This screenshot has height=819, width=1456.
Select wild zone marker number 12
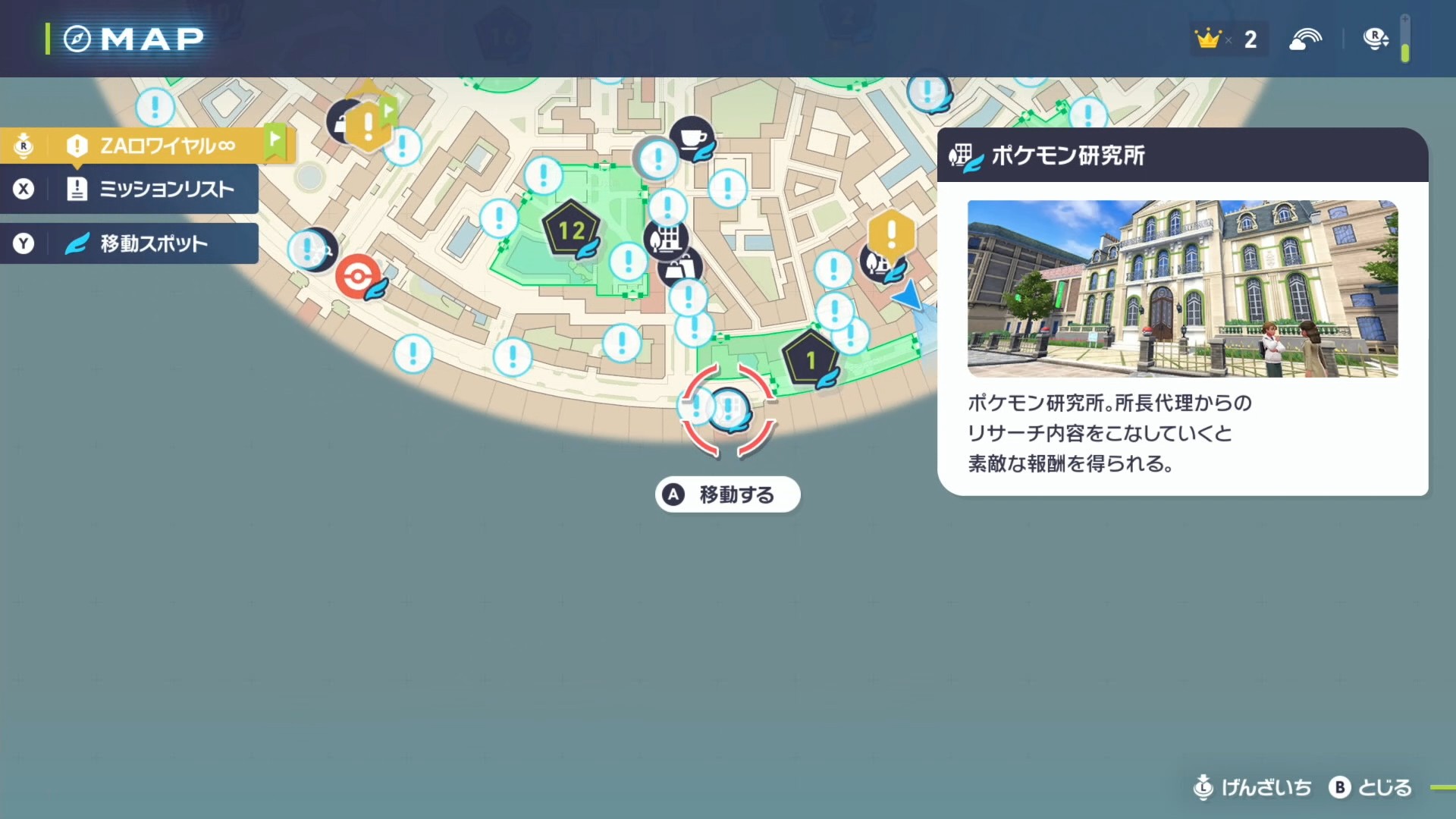point(571,229)
